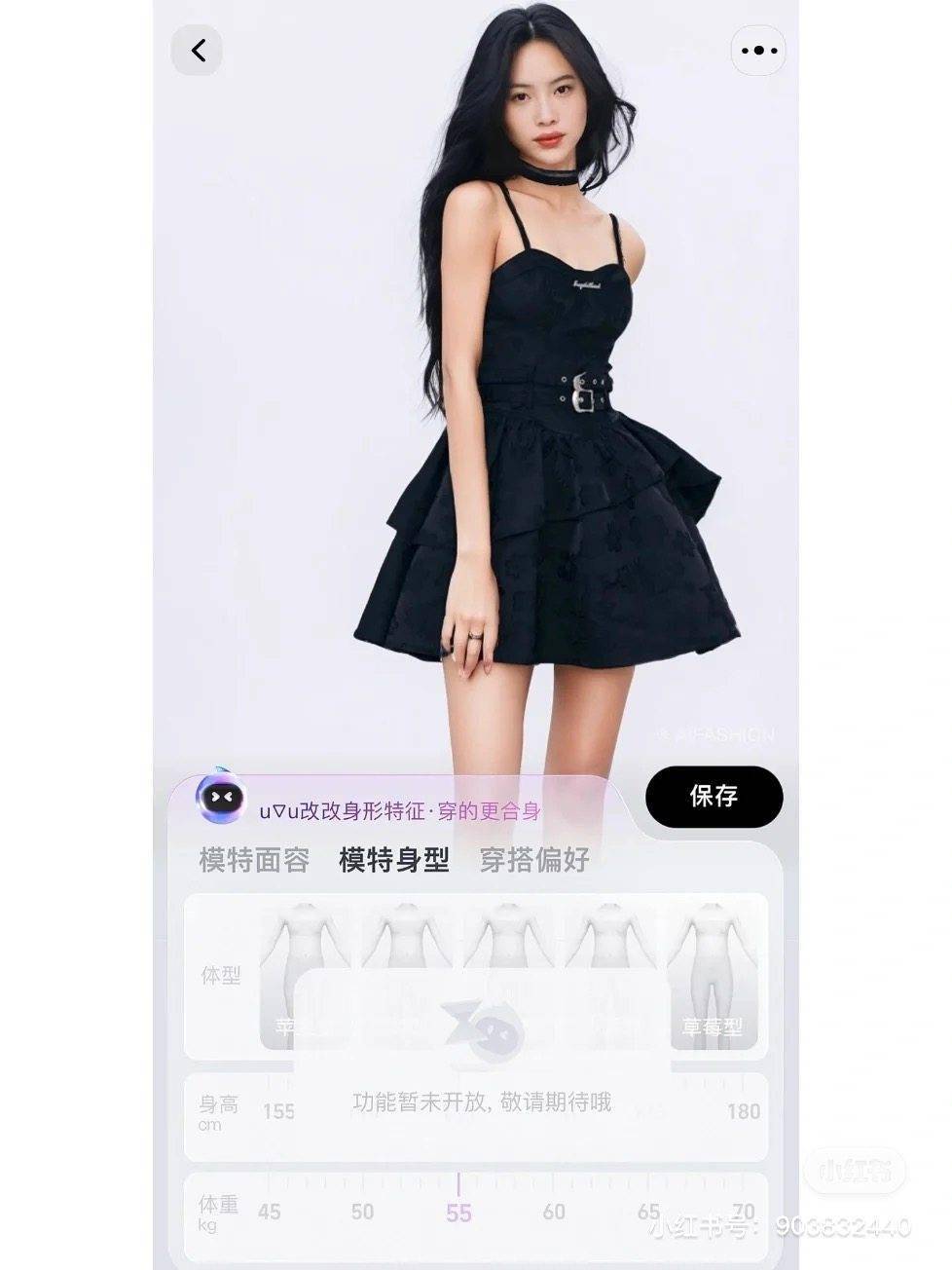Tap 保存 to save the model
952x1270 pixels.
tap(714, 797)
